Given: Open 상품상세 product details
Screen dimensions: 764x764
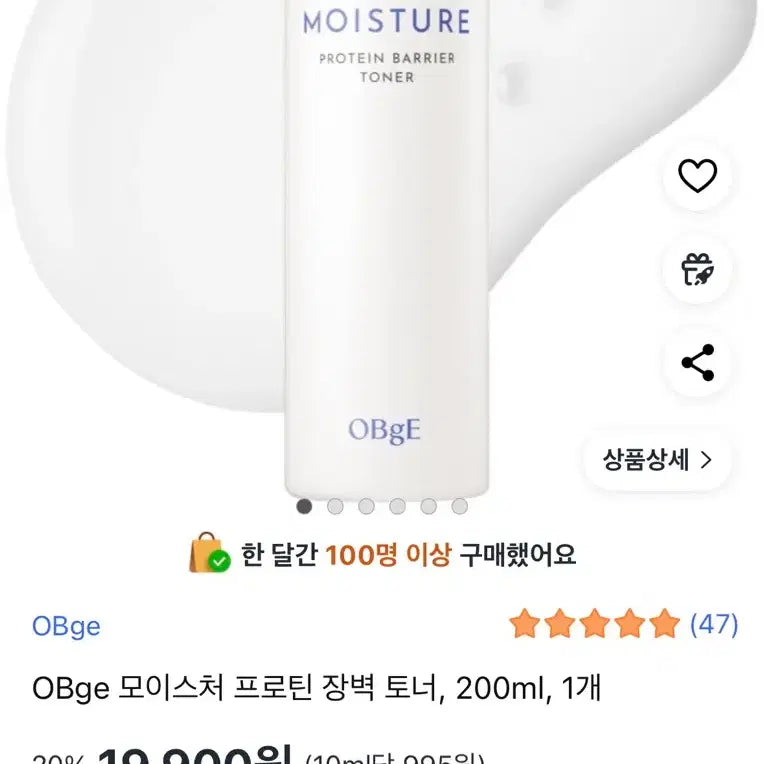Looking at the screenshot, I should [657, 460].
